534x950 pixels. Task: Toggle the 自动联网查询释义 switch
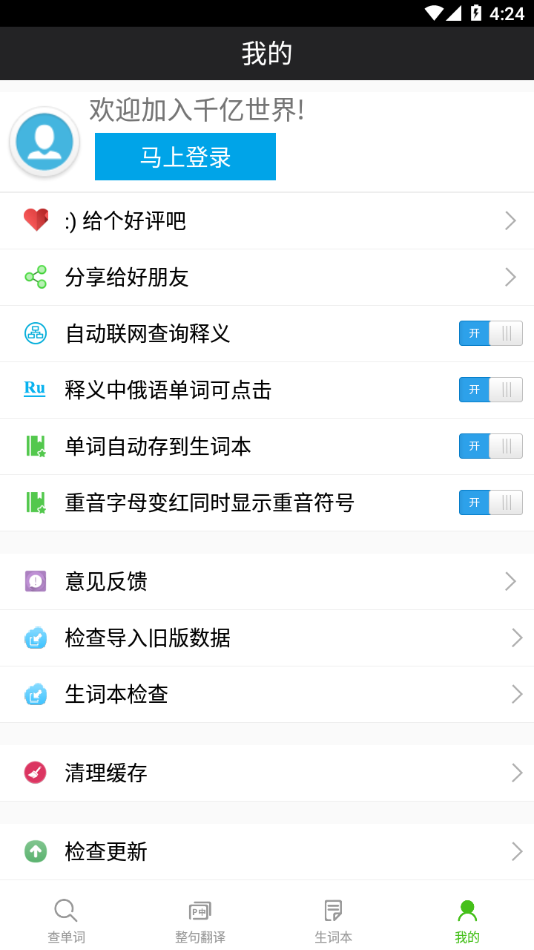pos(490,333)
